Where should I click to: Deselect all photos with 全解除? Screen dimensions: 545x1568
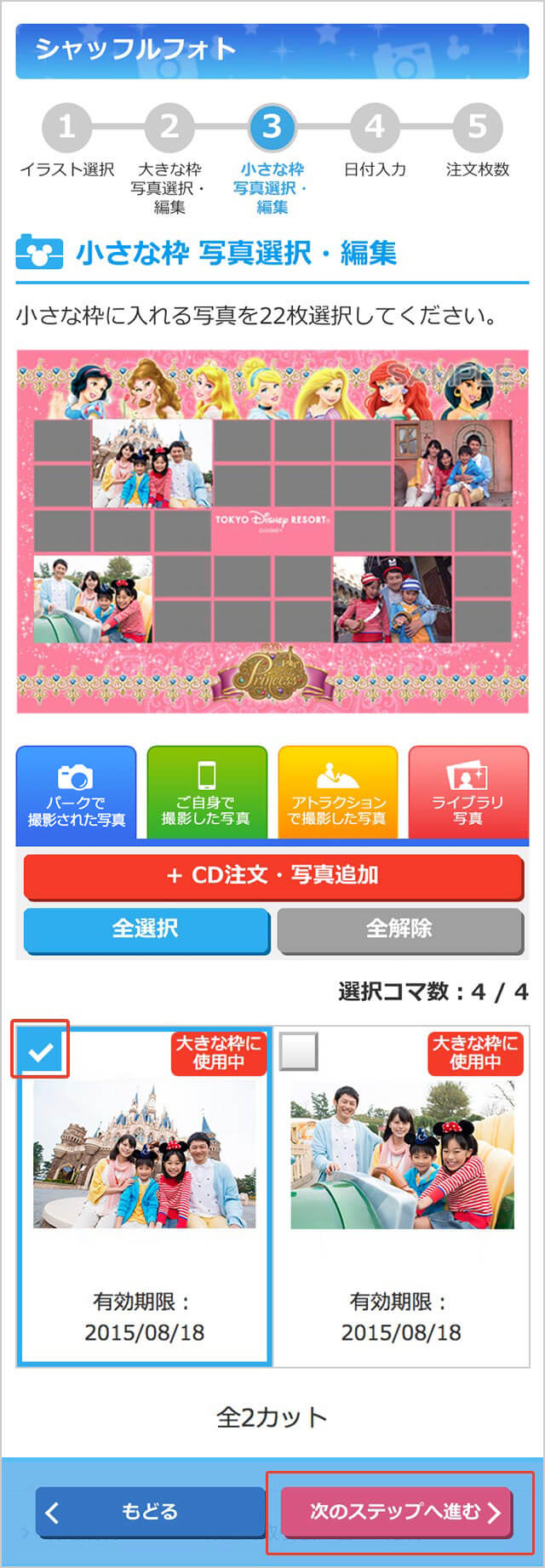399,929
